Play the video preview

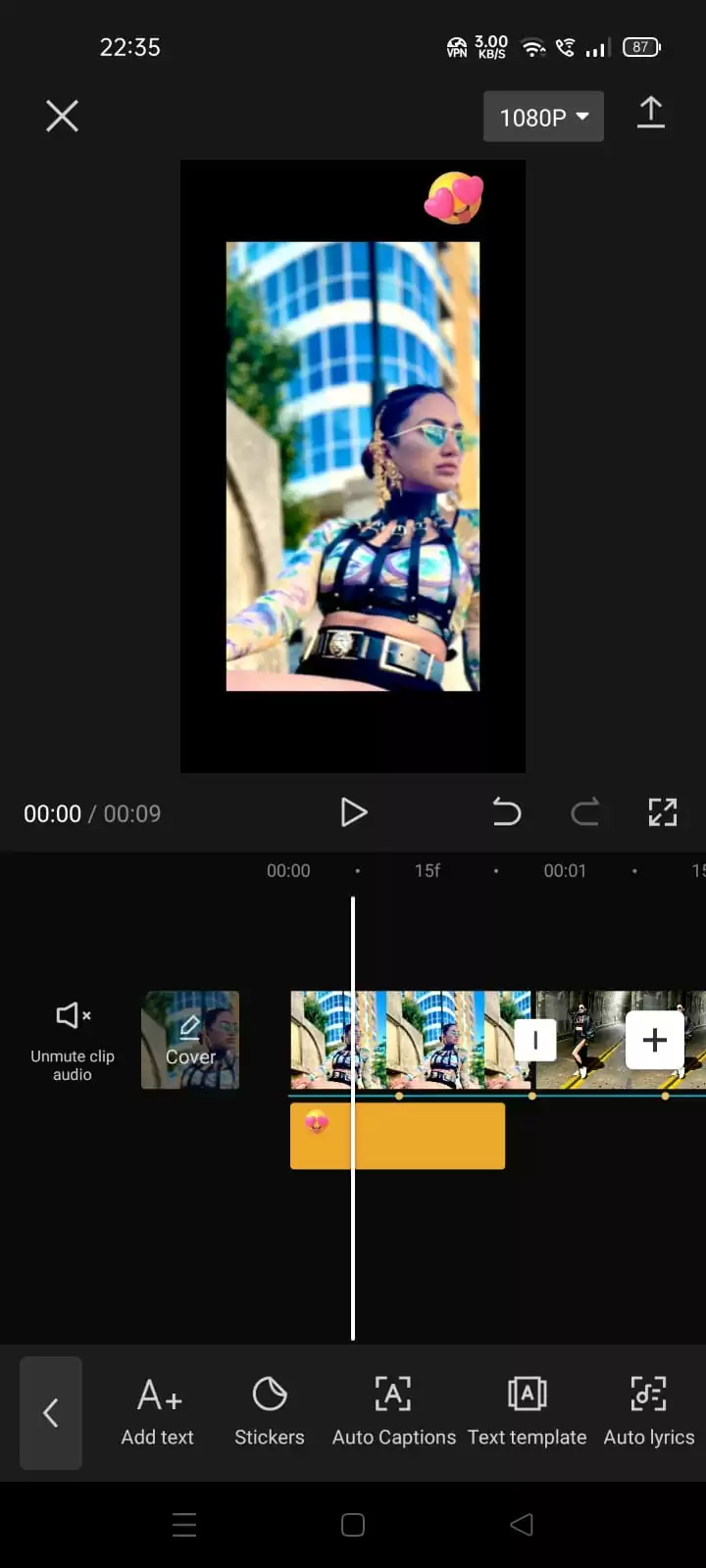pos(353,812)
